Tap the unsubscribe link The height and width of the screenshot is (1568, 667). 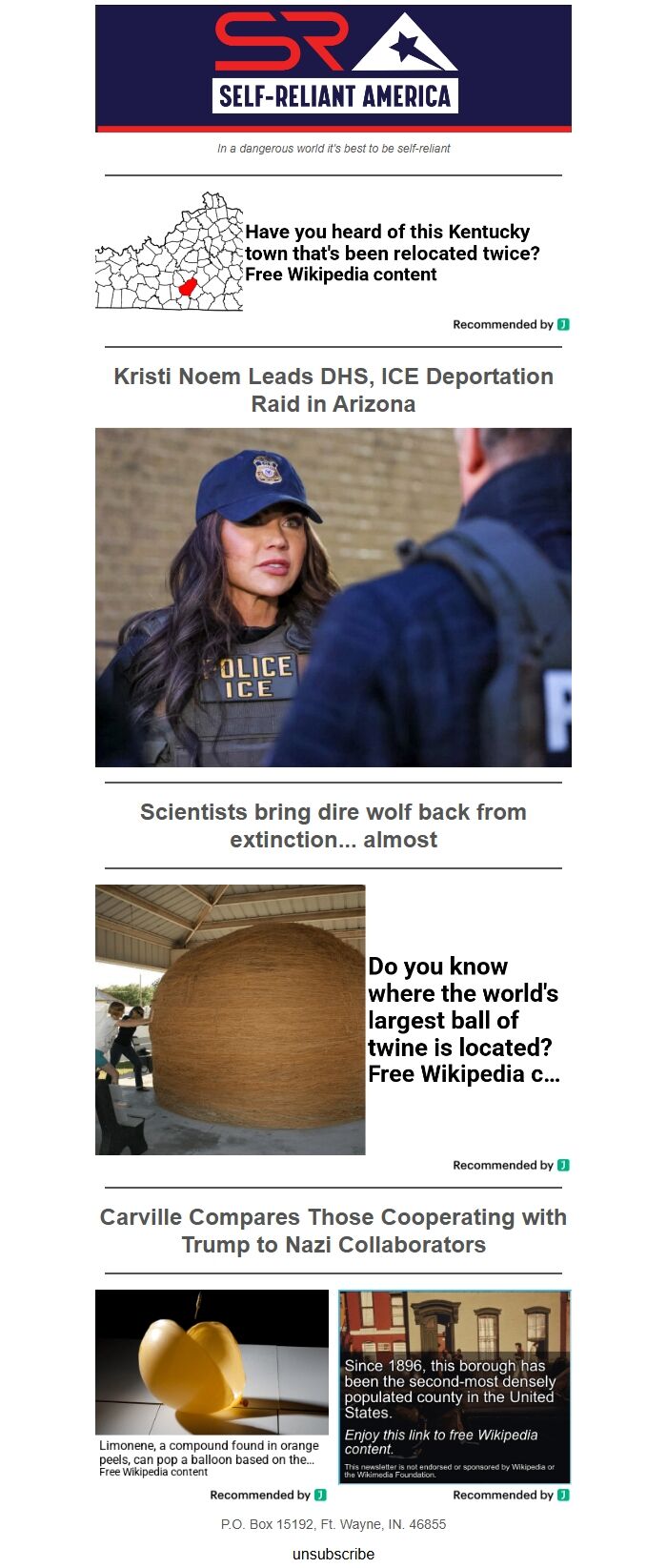click(x=333, y=1554)
